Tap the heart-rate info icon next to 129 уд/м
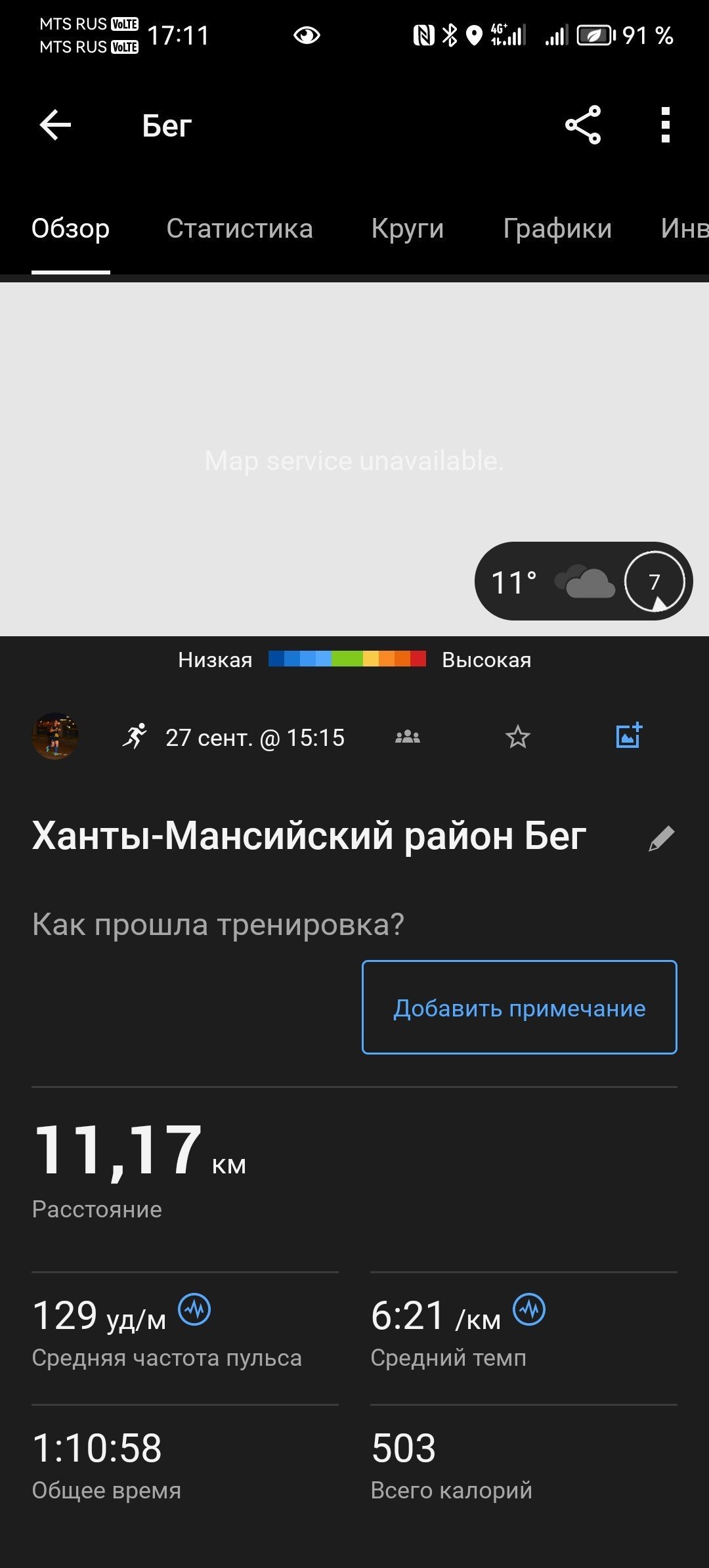This screenshot has height=1568, width=709. [195, 1309]
